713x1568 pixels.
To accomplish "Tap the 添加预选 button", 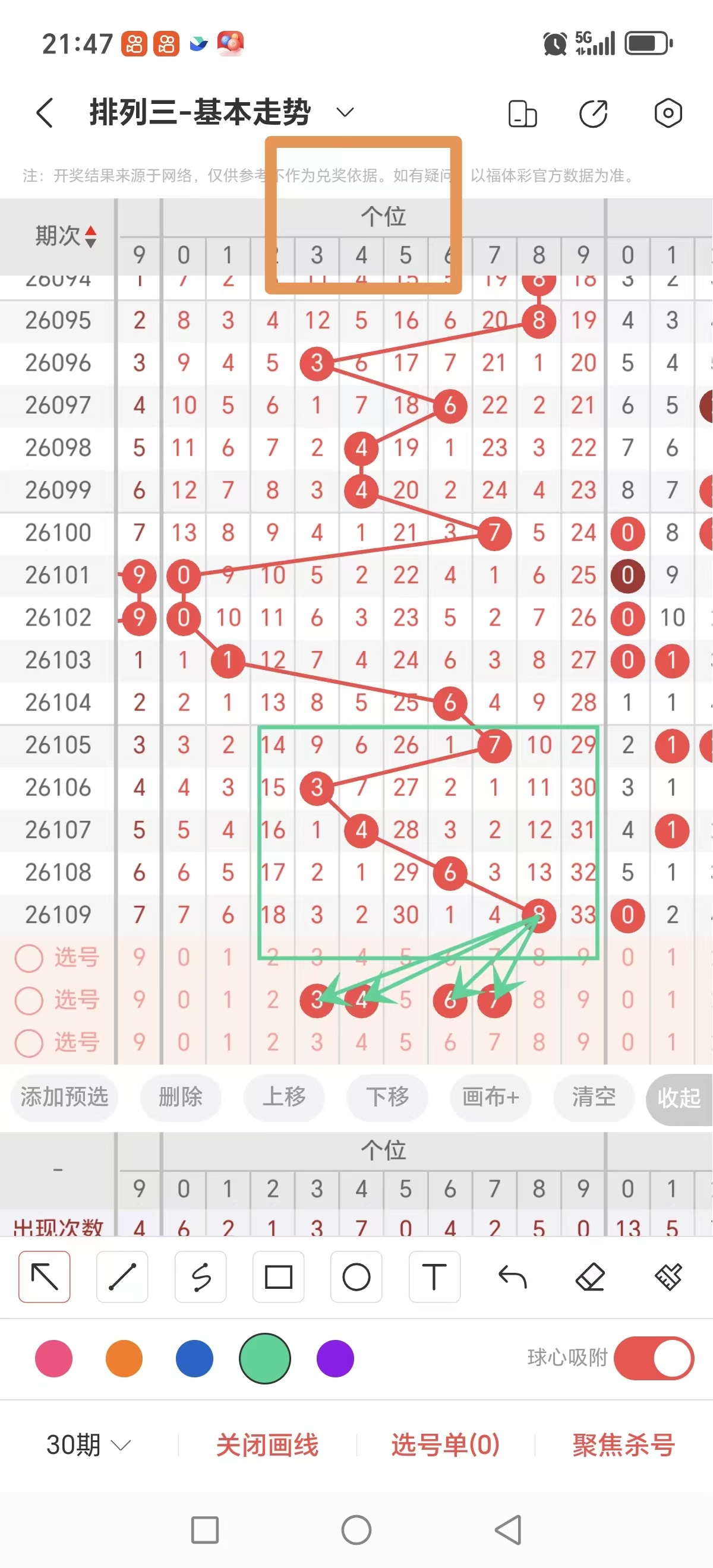I will (64, 1099).
